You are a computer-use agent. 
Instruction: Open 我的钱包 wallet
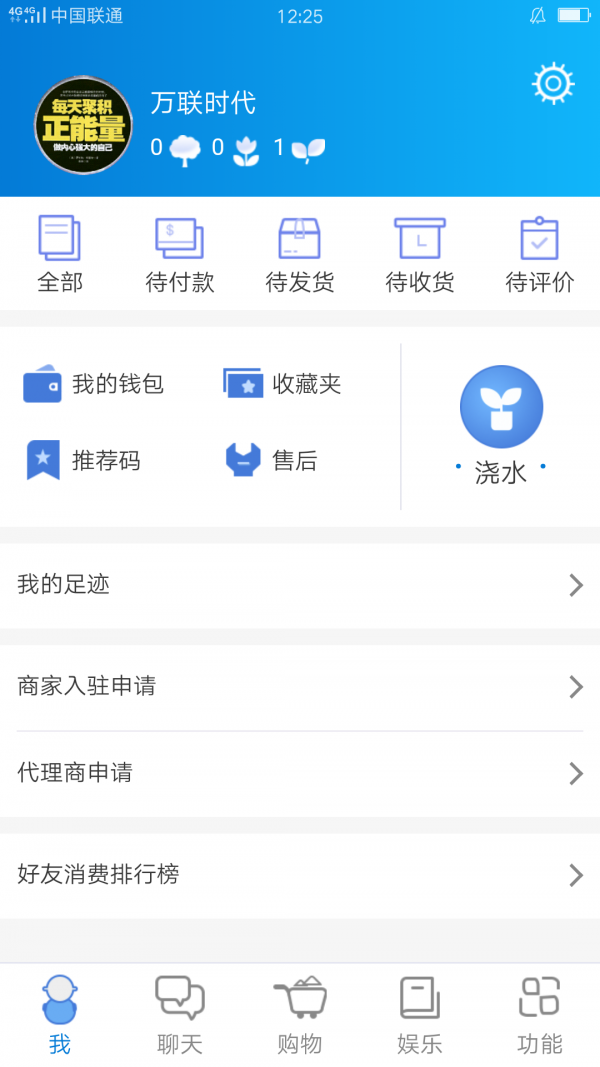[94, 384]
